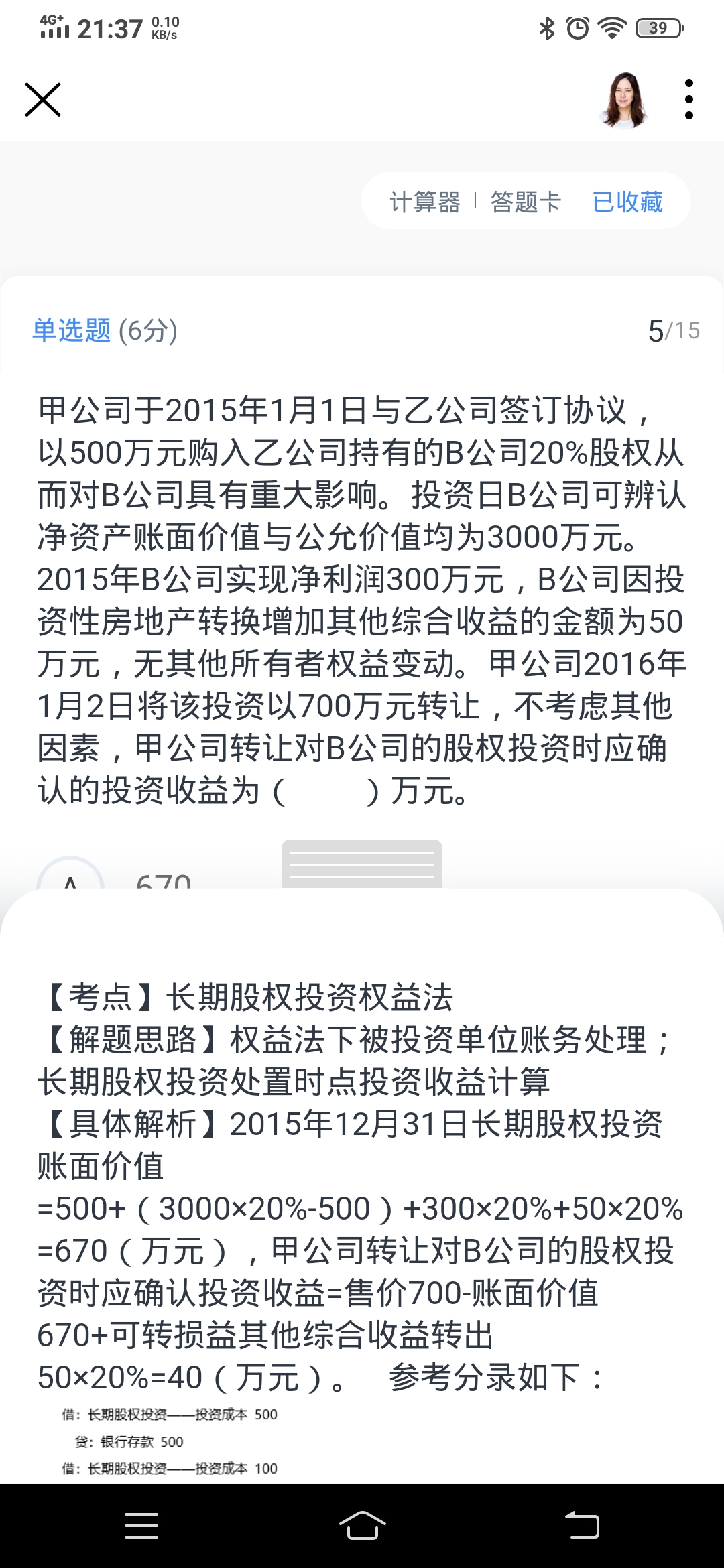This screenshot has height=1568, width=724.
Task: Open the 计算器 calculator
Action: click(x=425, y=202)
